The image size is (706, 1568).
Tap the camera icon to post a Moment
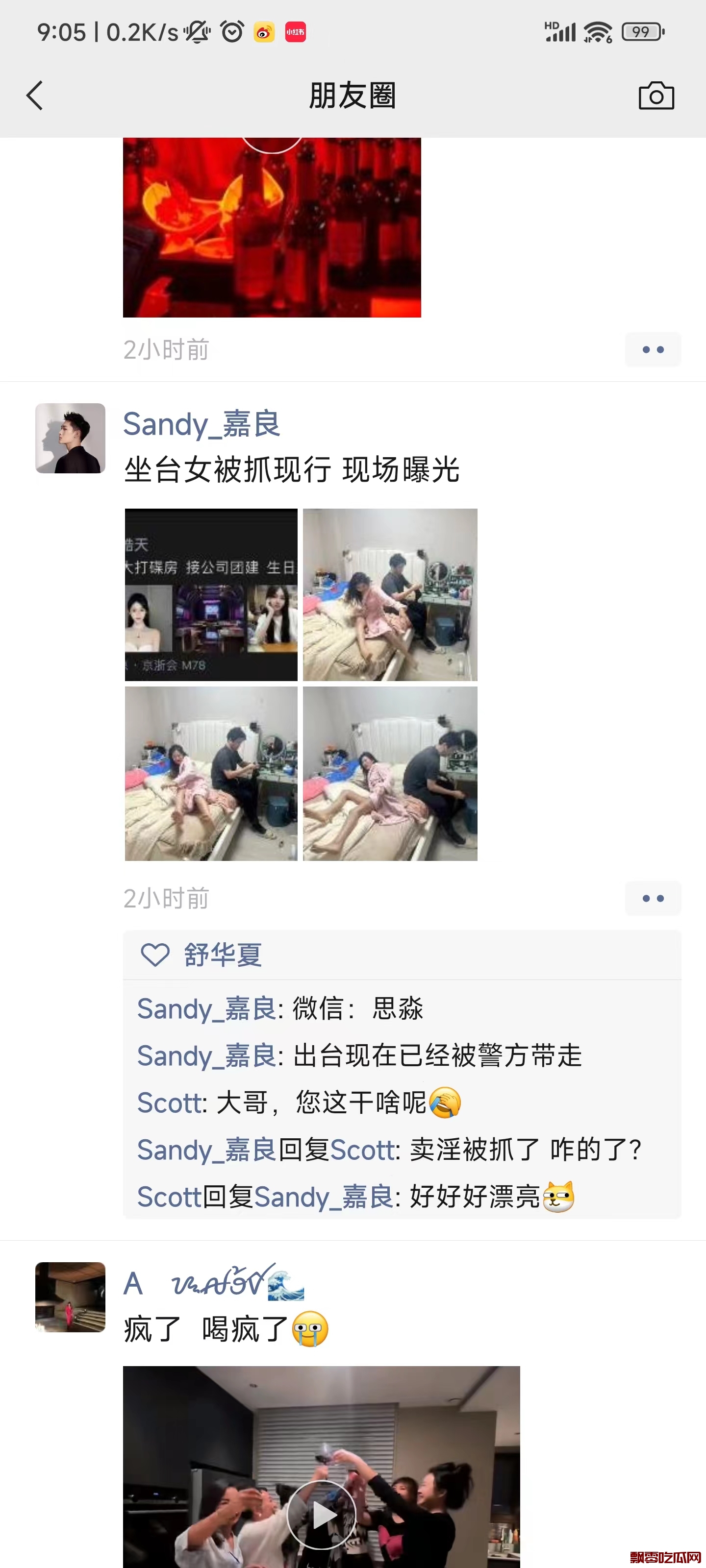(x=656, y=96)
